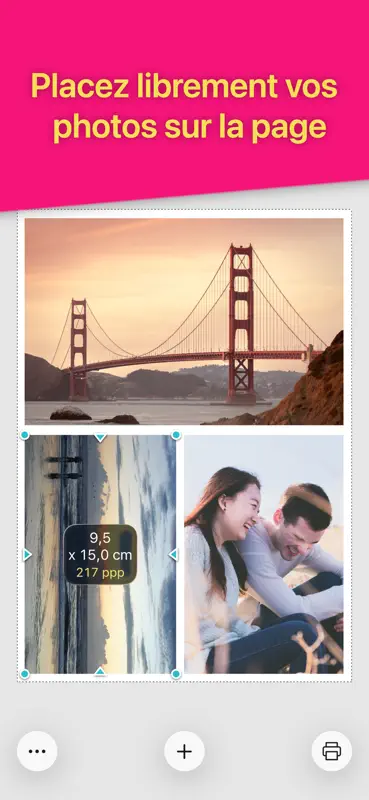Print the page with the printer icon
Image resolution: width=369 pixels, height=800 pixels.
(332, 751)
